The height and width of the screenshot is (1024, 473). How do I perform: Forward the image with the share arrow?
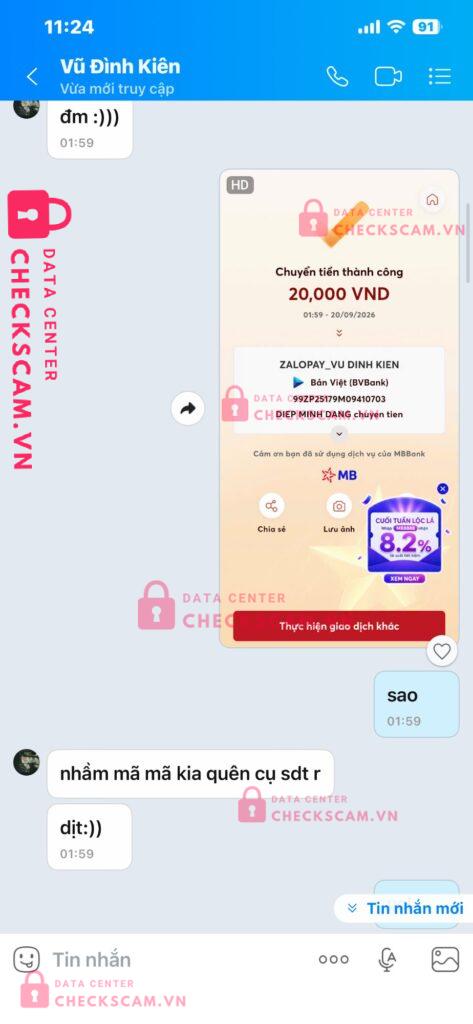pos(188,409)
